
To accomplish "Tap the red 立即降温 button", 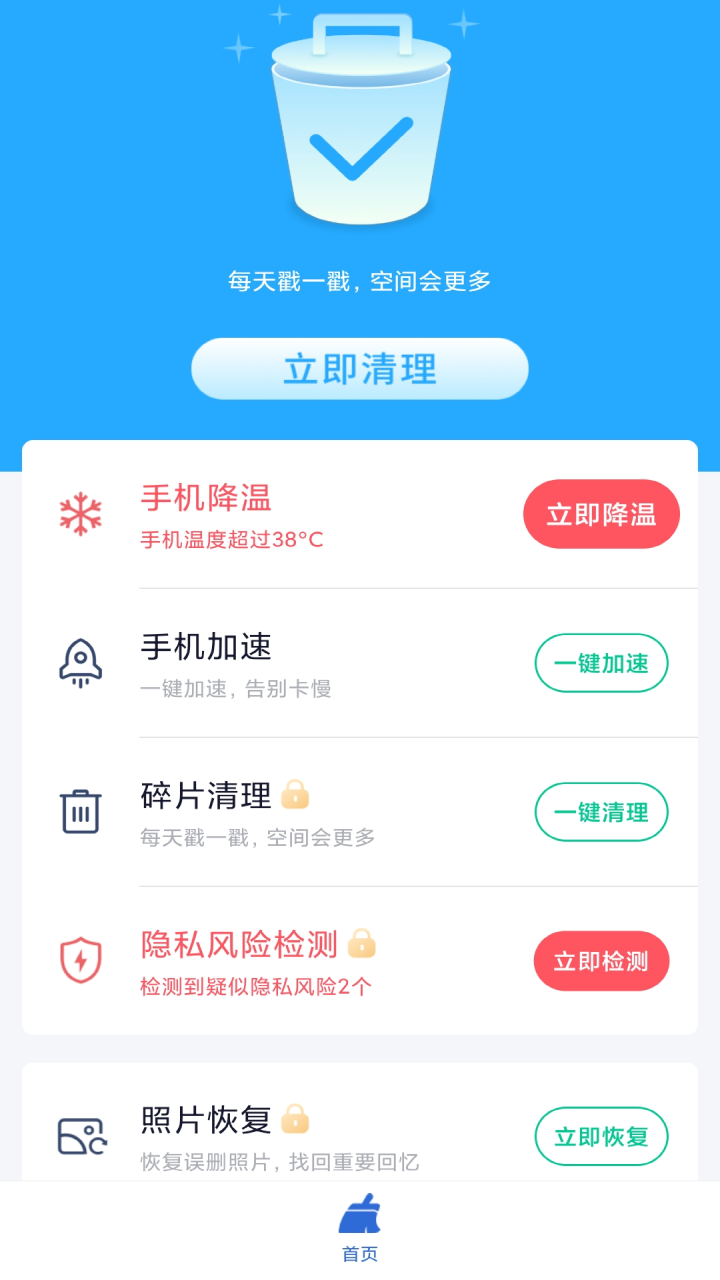I will 601,513.
